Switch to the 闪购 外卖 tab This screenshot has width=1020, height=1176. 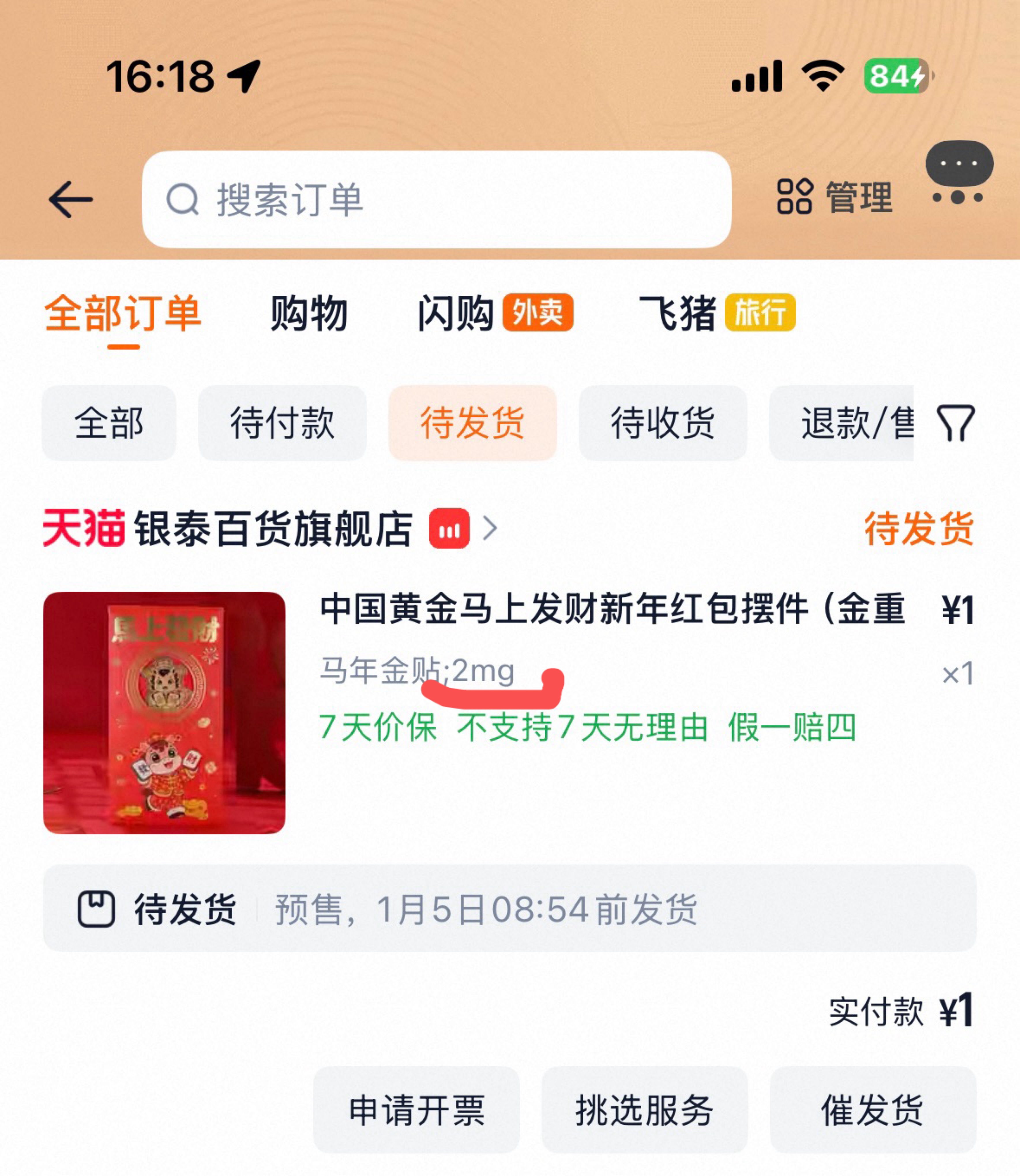(494, 313)
